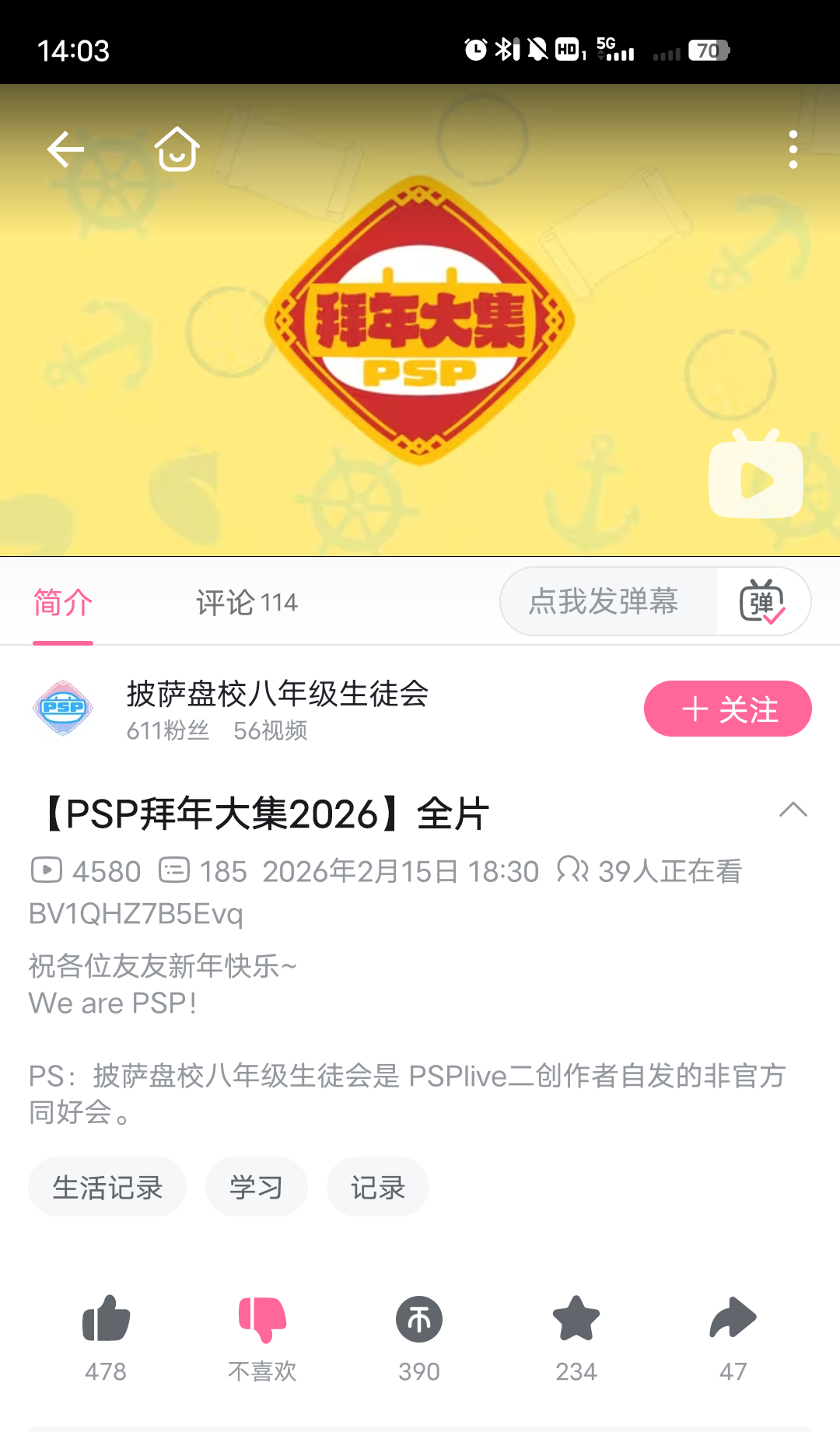Image resolution: width=840 pixels, height=1432 pixels.
Task: Toggle the 弹 danmaku display icon
Action: pos(762,601)
